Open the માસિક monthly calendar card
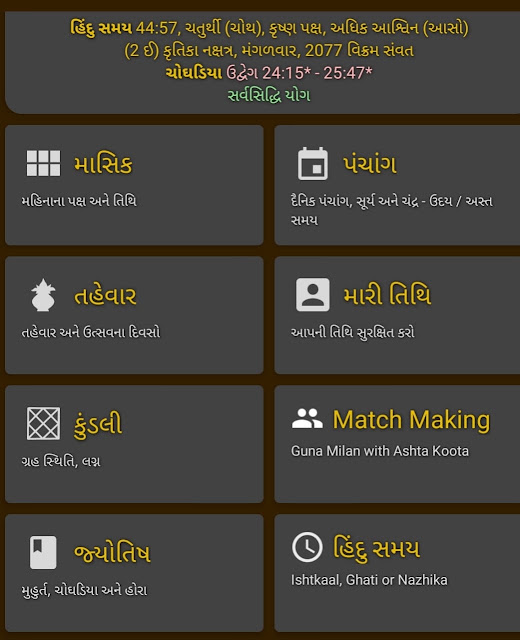Viewport: 520px width, 640px height. [x=134, y=185]
